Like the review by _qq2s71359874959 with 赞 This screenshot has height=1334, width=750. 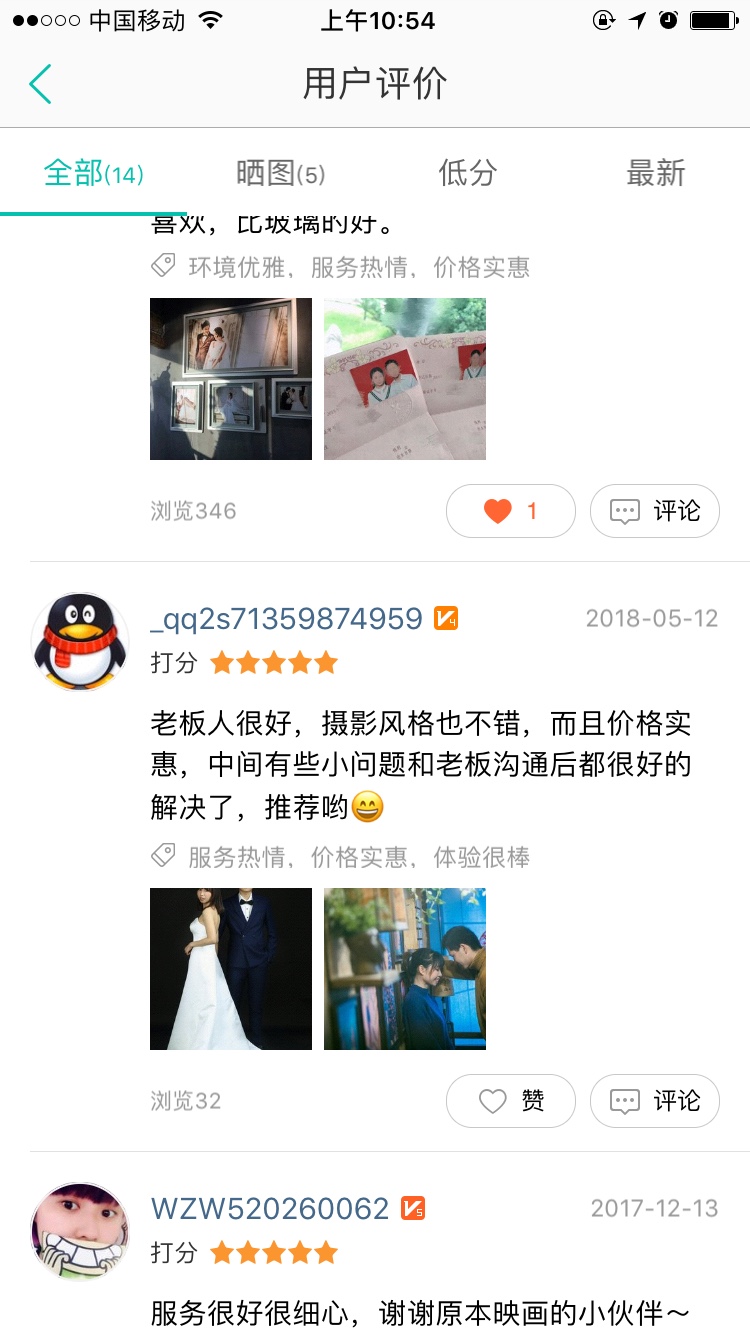(510, 1101)
